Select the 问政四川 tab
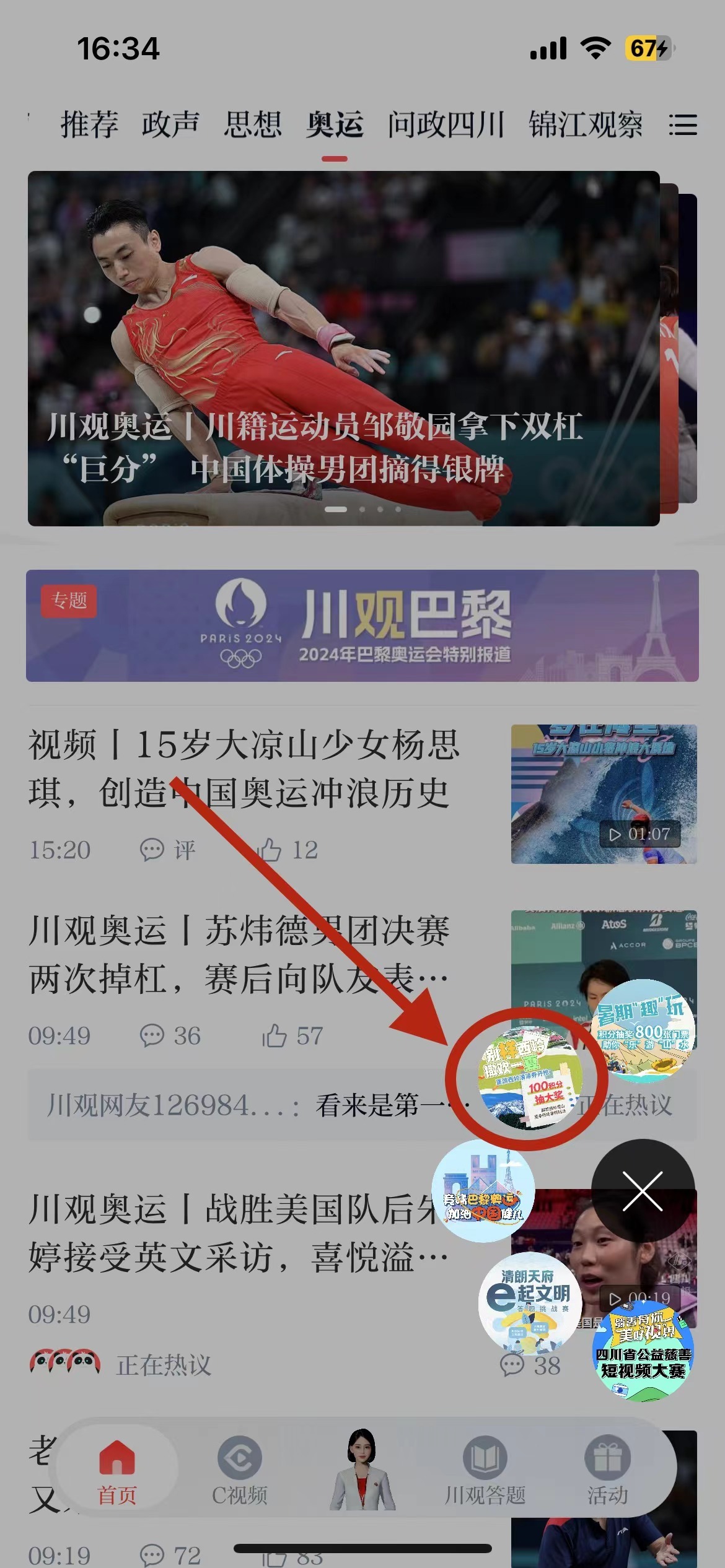The height and width of the screenshot is (1568, 725). [x=446, y=125]
